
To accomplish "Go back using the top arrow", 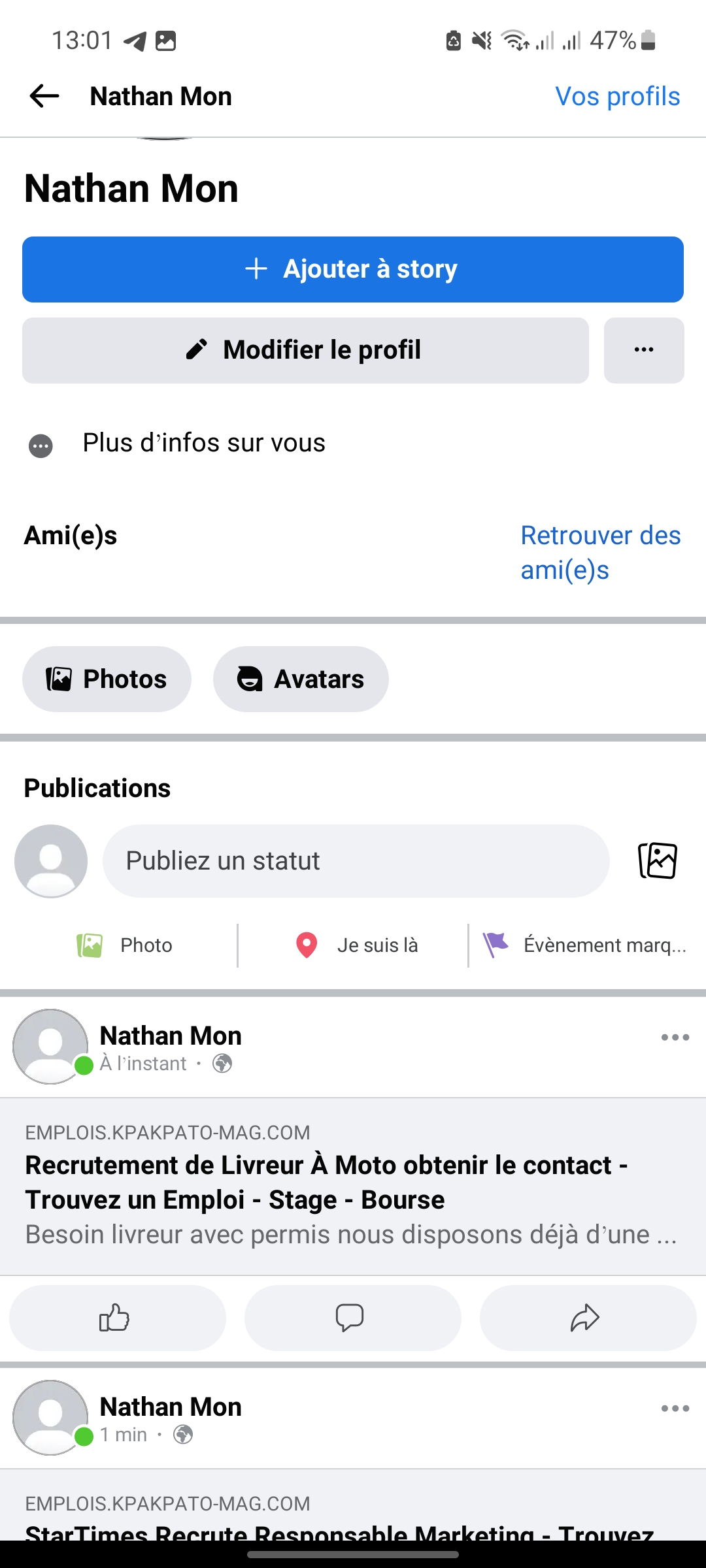I will coord(44,96).
